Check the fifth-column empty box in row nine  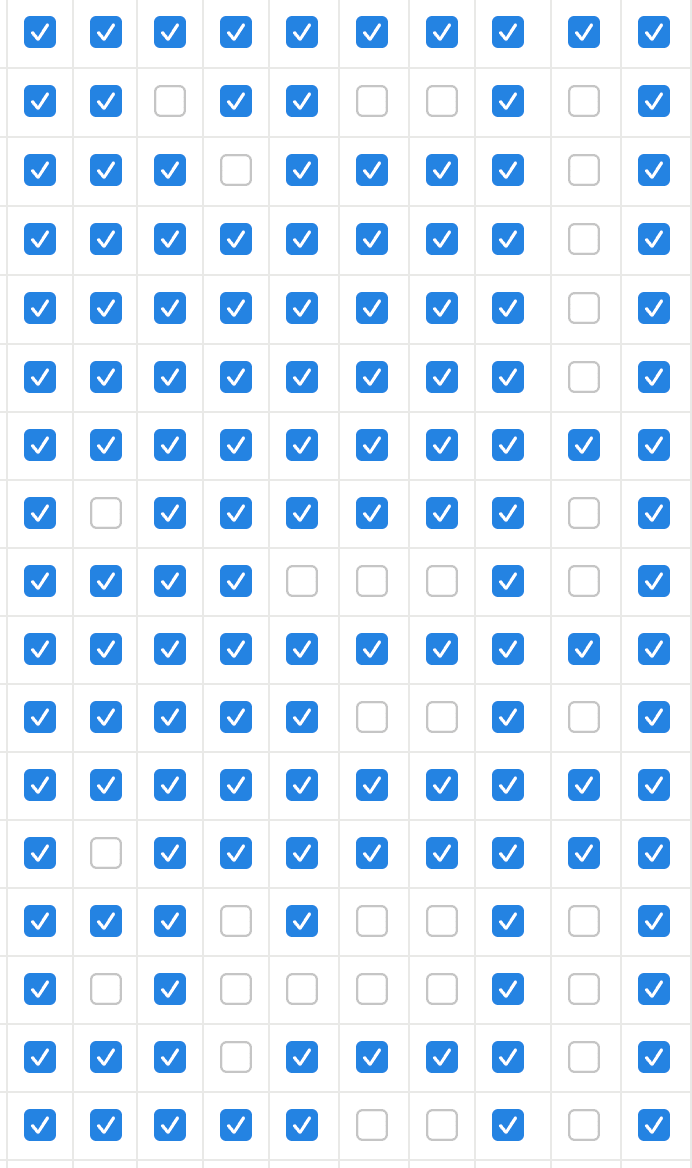(x=302, y=581)
